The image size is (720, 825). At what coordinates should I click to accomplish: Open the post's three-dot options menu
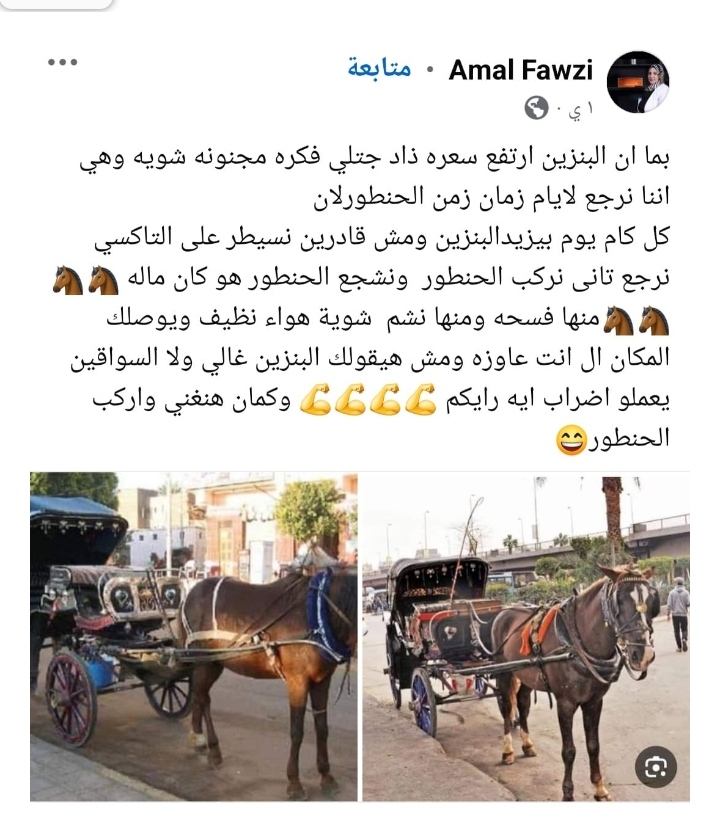tap(62, 63)
